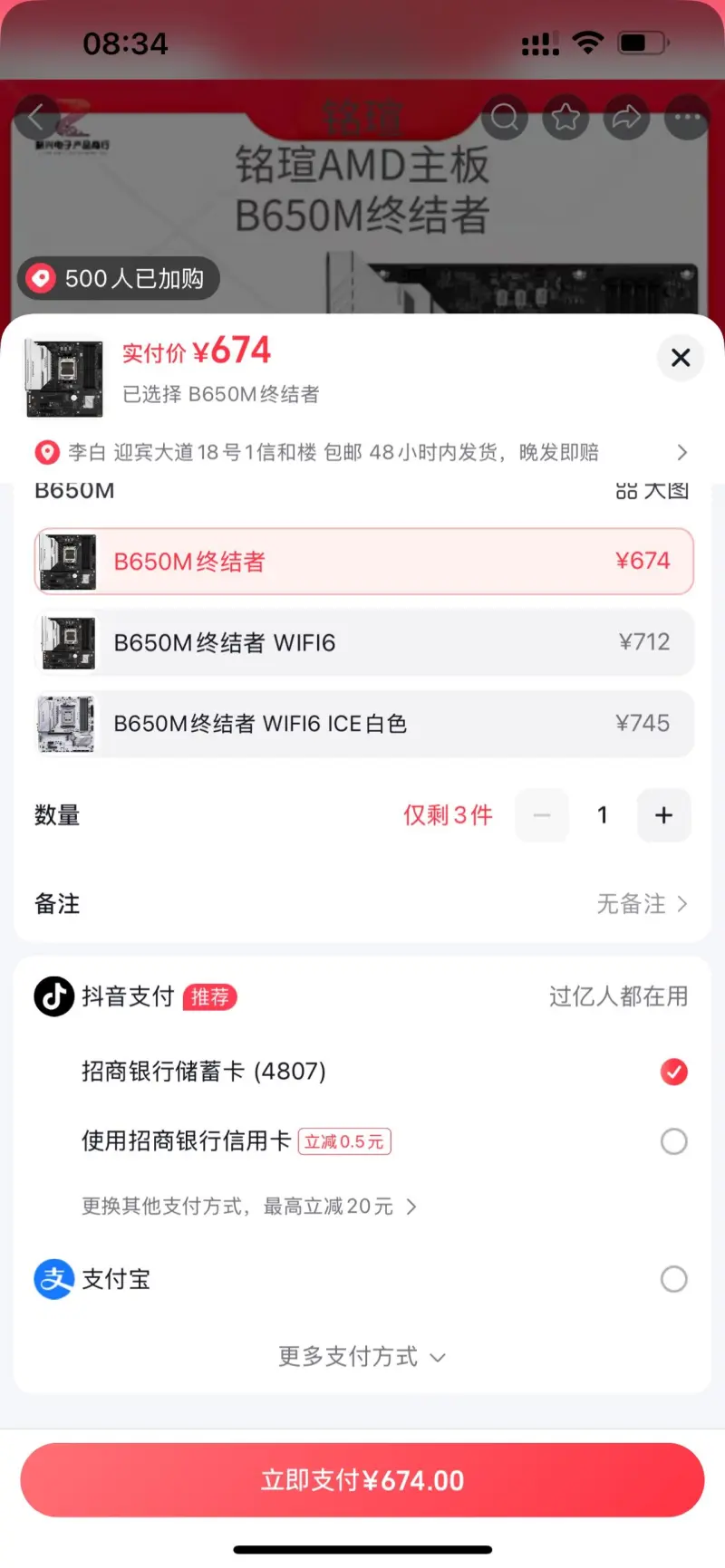Viewport: 725px width, 1568px height.
Task: Select 招商银行储蓄卡 (4807) for payment
Action: pyautogui.click(x=673, y=1072)
